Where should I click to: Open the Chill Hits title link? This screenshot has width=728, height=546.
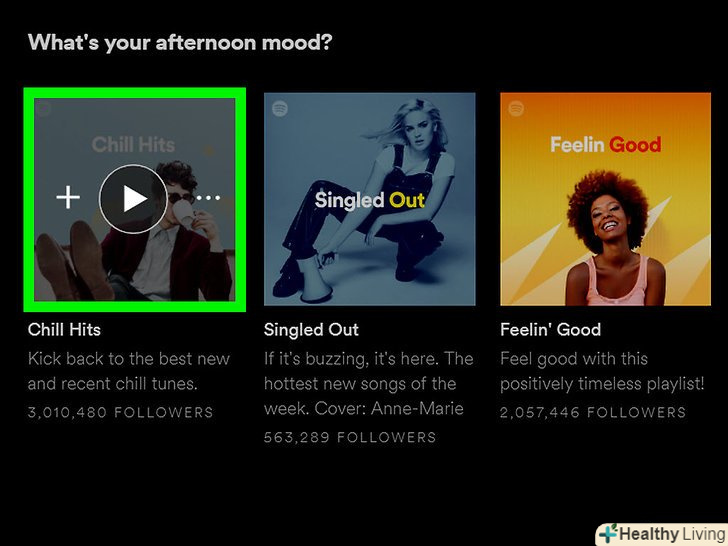[x=64, y=329]
